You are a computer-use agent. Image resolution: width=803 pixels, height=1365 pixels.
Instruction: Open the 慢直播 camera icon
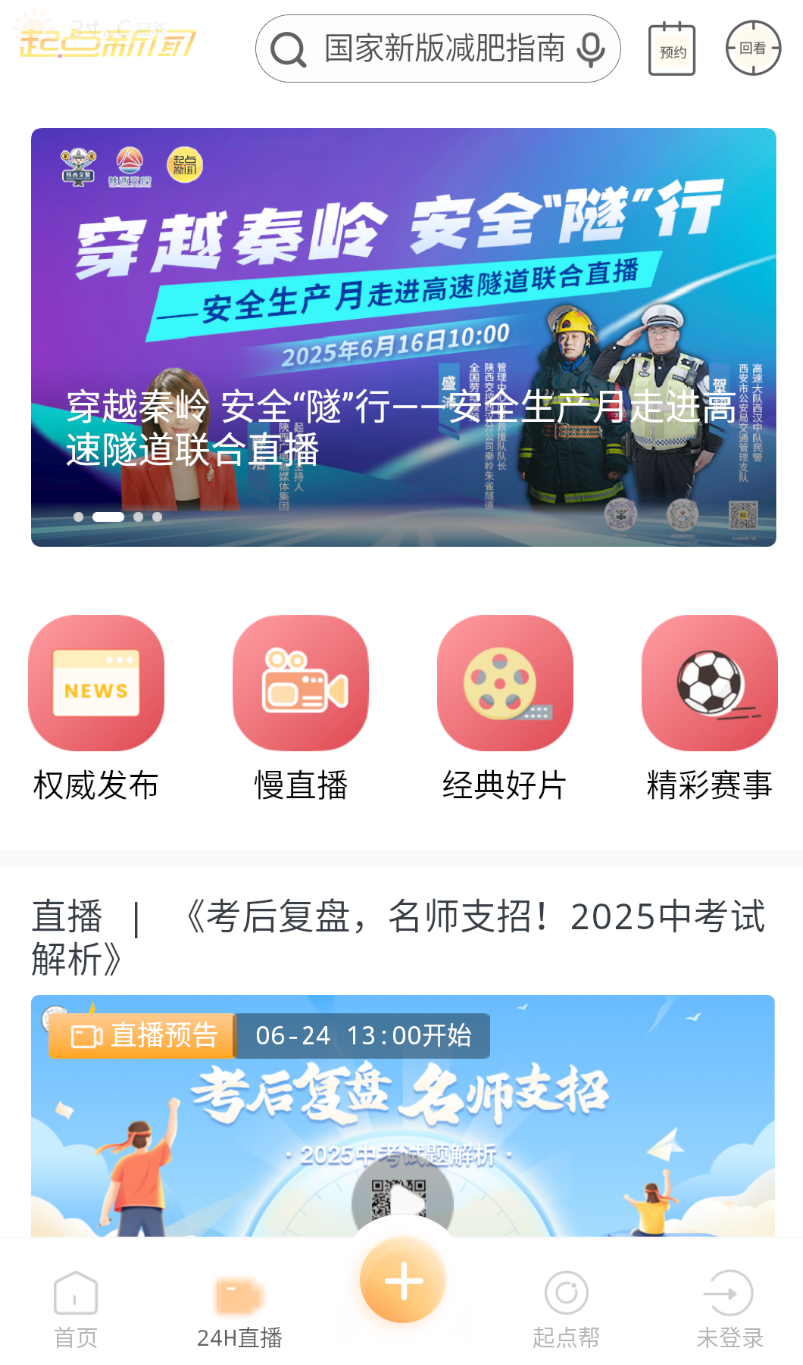(x=300, y=683)
